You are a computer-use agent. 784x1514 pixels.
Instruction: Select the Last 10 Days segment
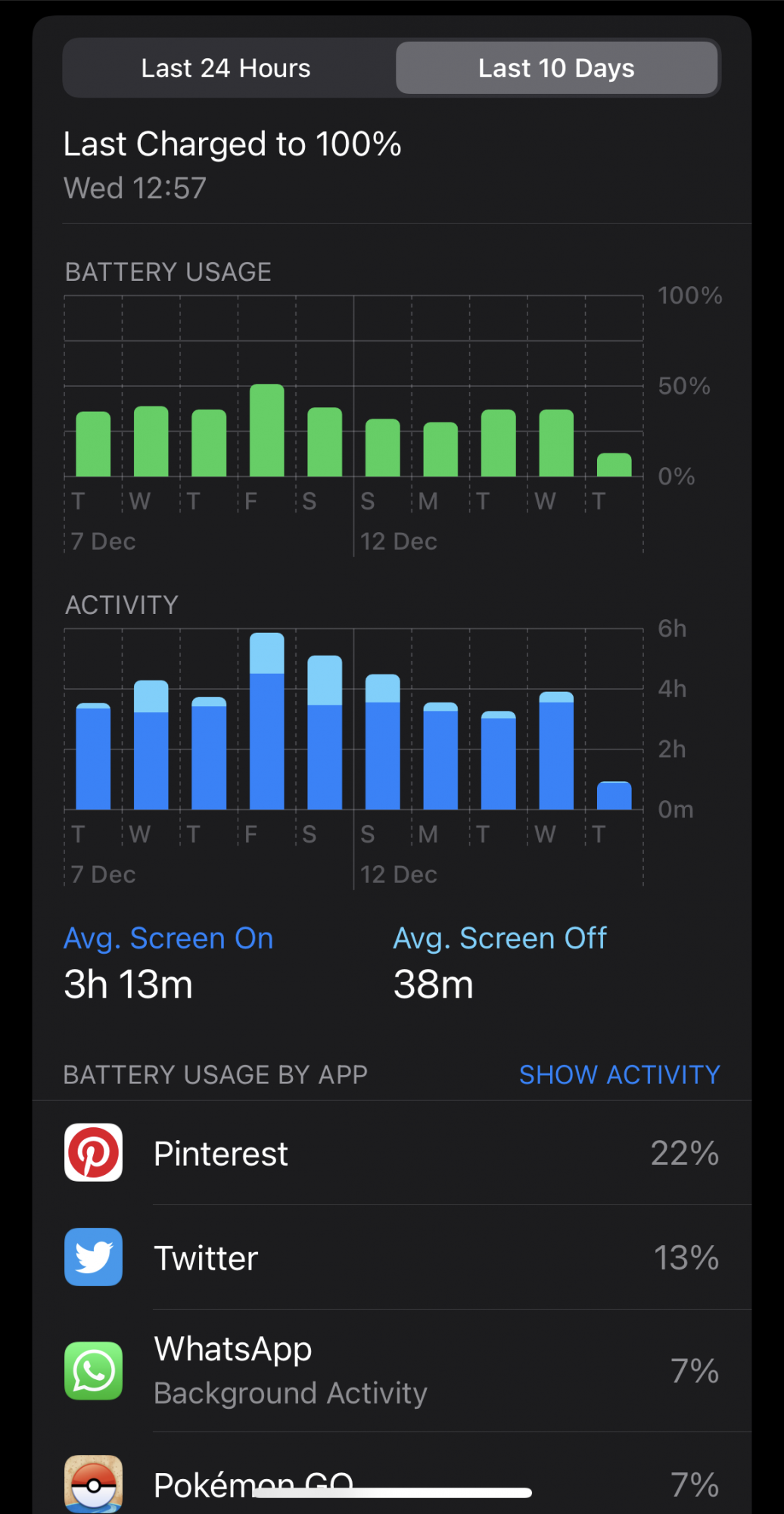[x=556, y=68]
